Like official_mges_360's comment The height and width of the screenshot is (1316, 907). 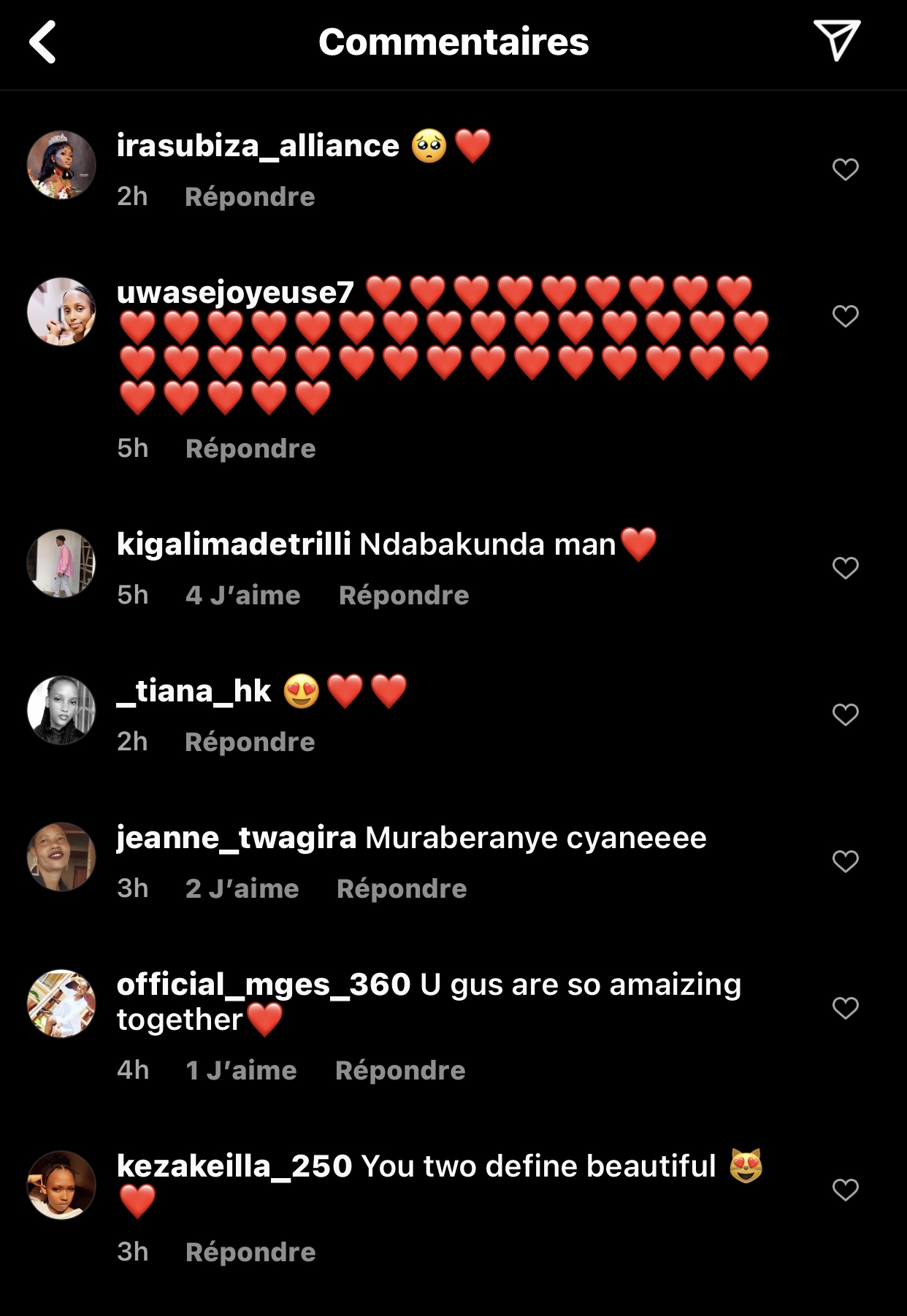(x=845, y=1008)
